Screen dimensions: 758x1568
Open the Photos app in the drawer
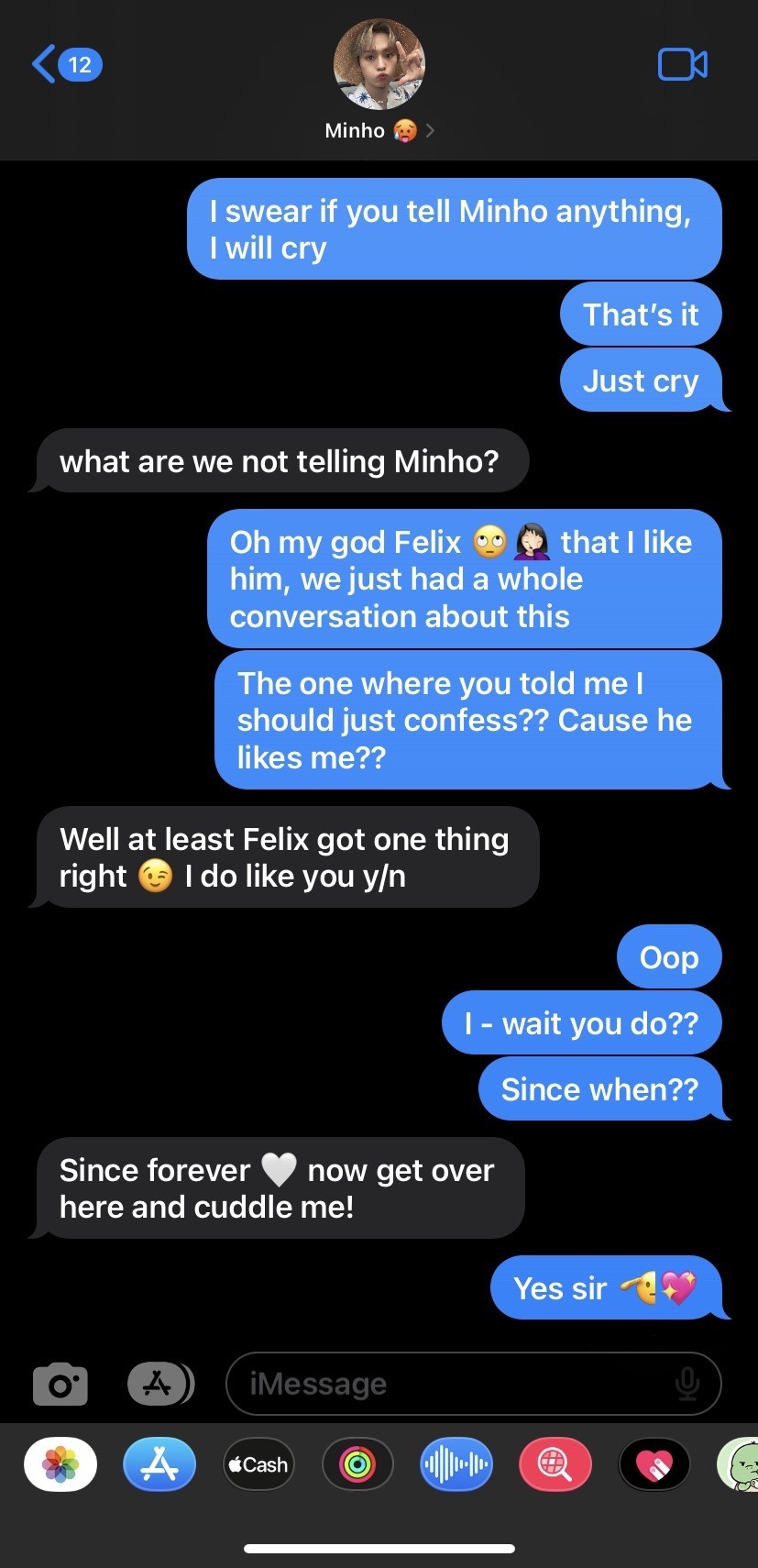[x=60, y=1464]
